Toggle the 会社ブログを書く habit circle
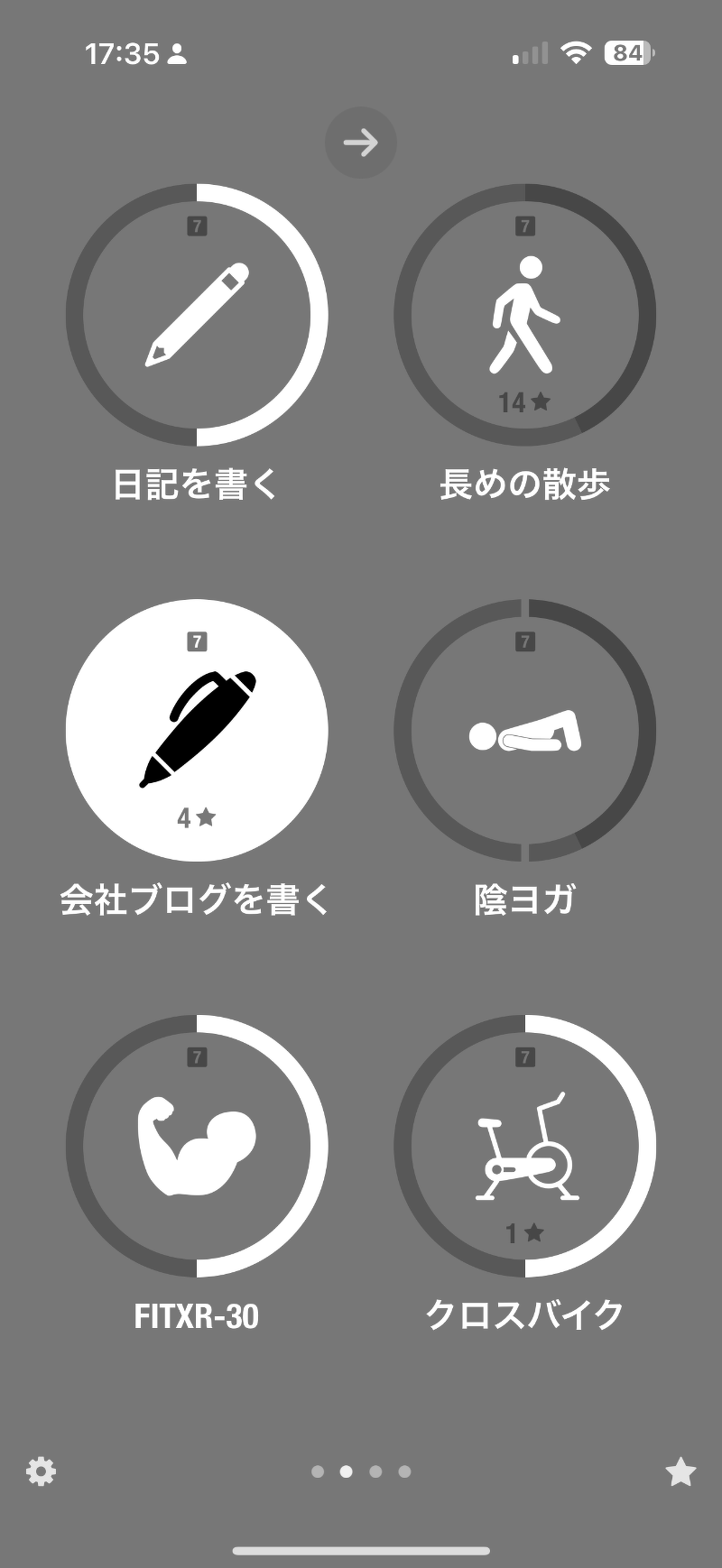The image size is (722, 1568). (x=197, y=730)
